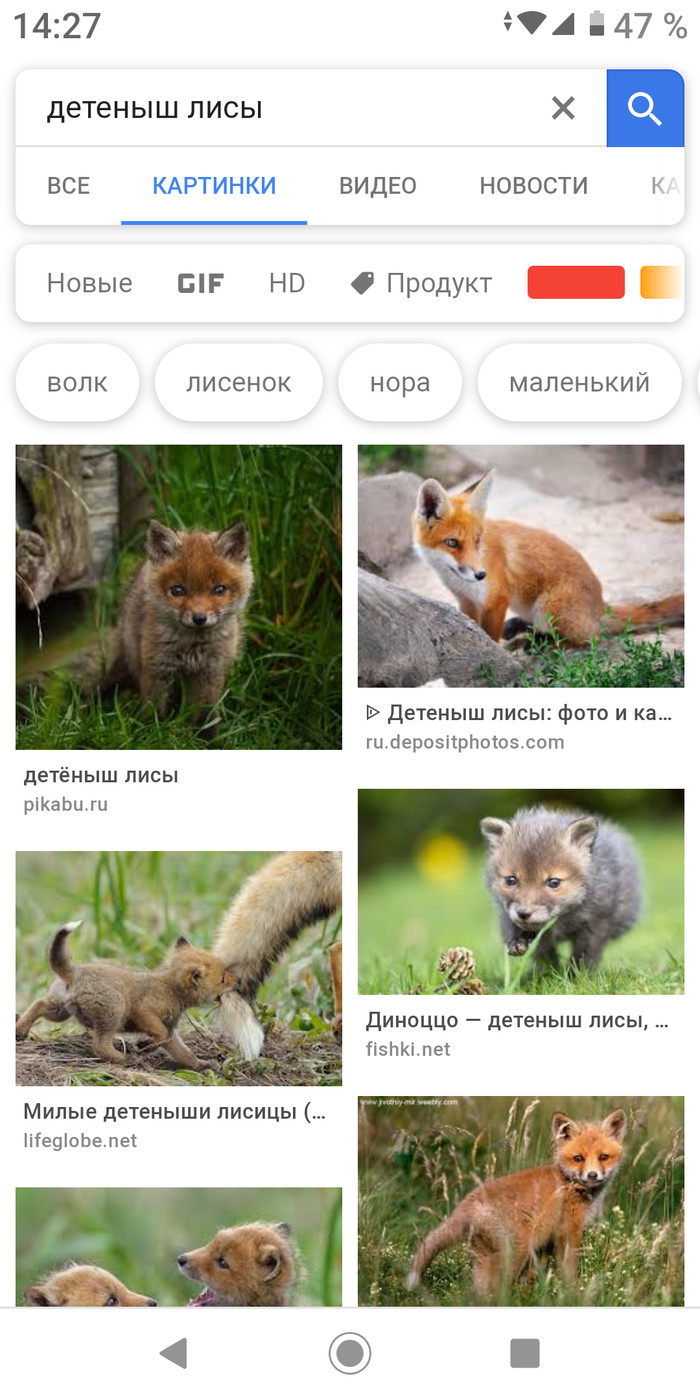The image size is (700, 1400).
Task: Tap the нора suggestion chip
Action: (399, 382)
